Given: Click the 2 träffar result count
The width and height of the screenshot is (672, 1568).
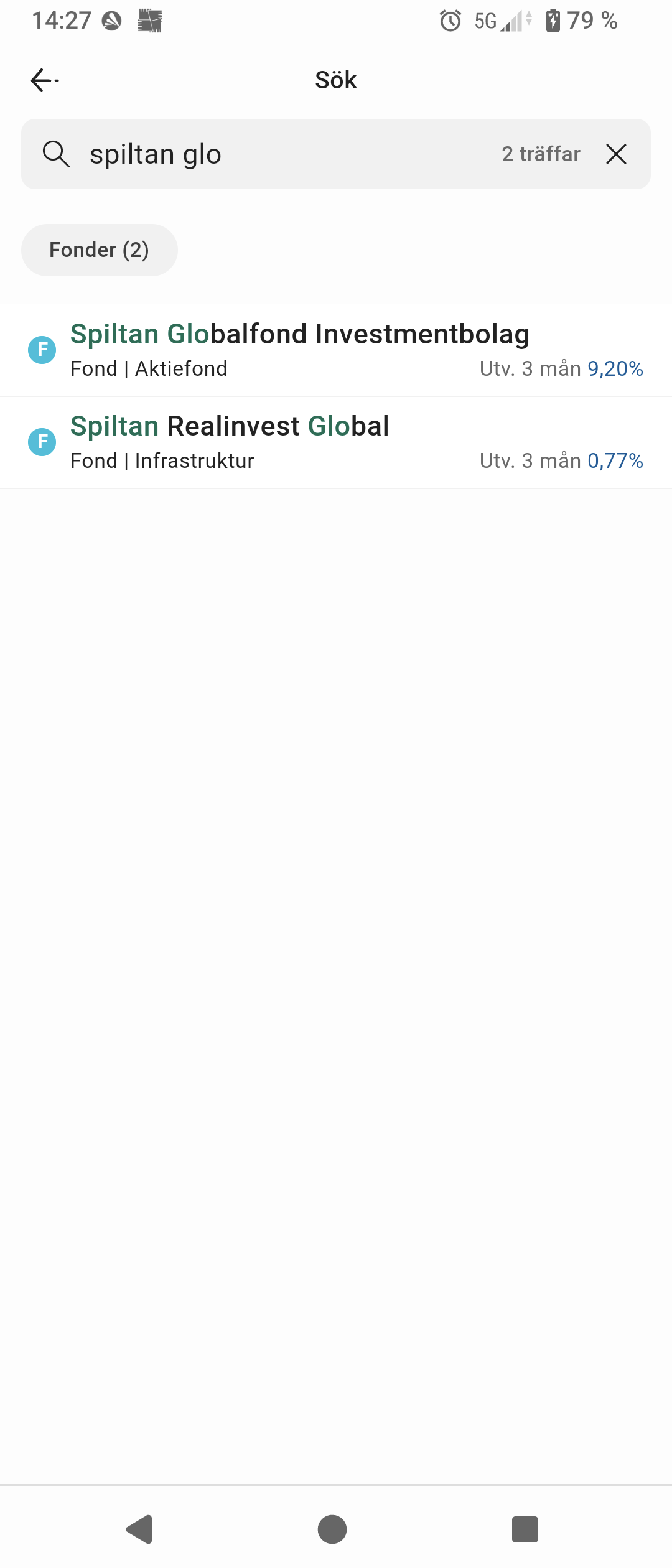Looking at the screenshot, I should coord(541,154).
